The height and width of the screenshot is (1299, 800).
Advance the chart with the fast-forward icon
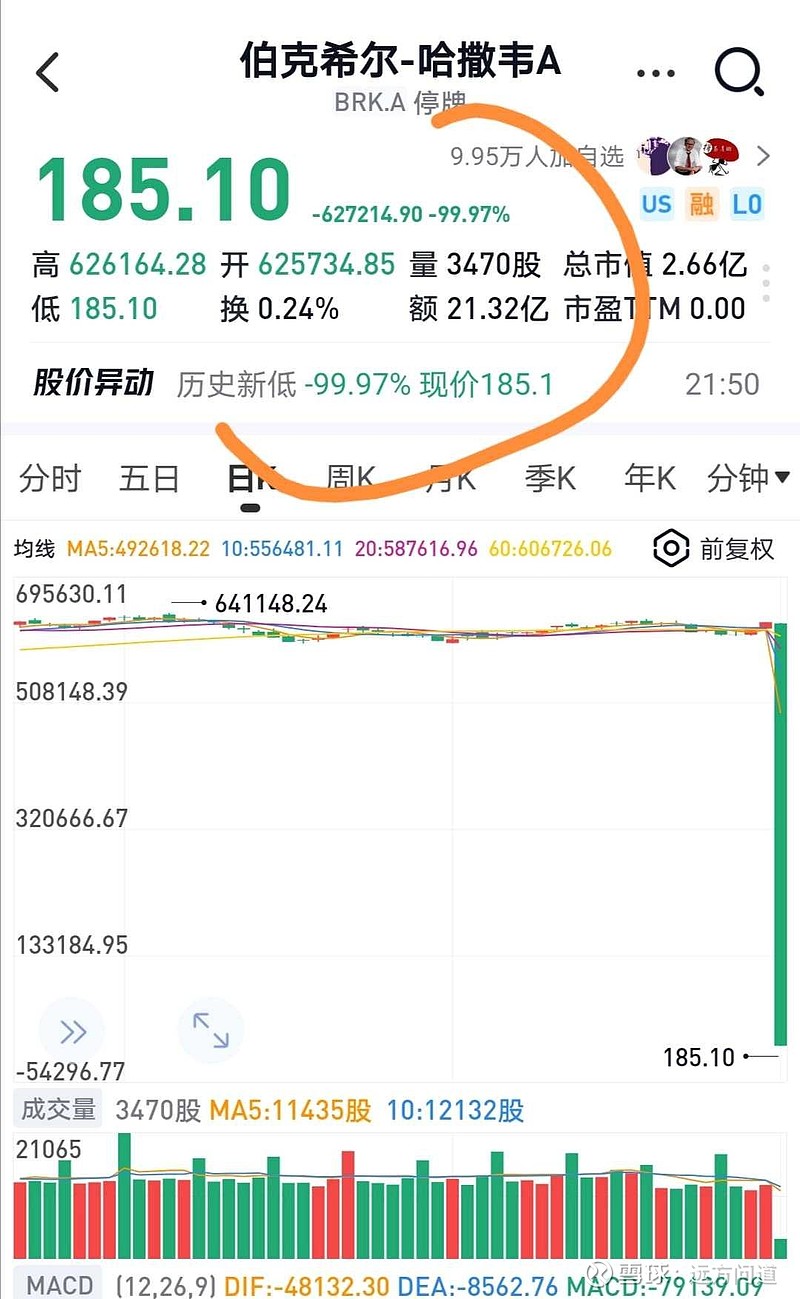[x=70, y=1031]
